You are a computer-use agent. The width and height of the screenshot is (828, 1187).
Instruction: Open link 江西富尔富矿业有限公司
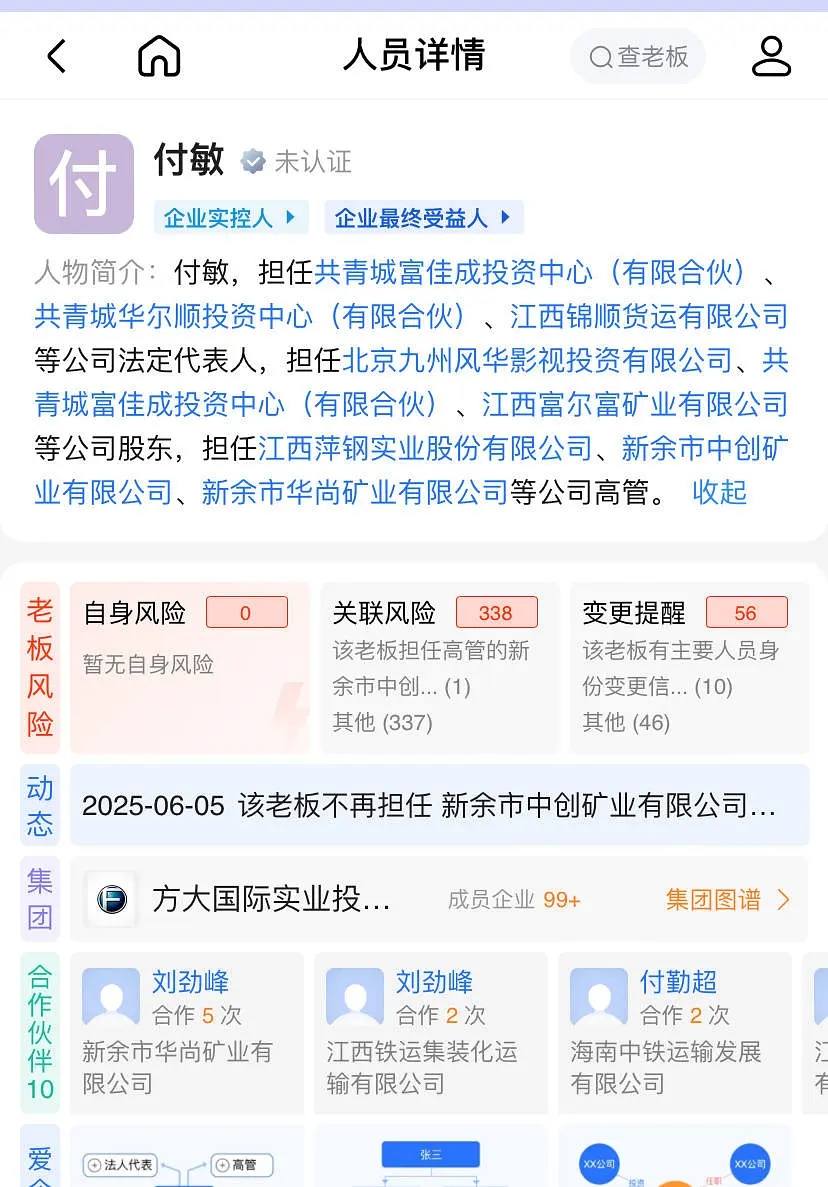point(634,405)
